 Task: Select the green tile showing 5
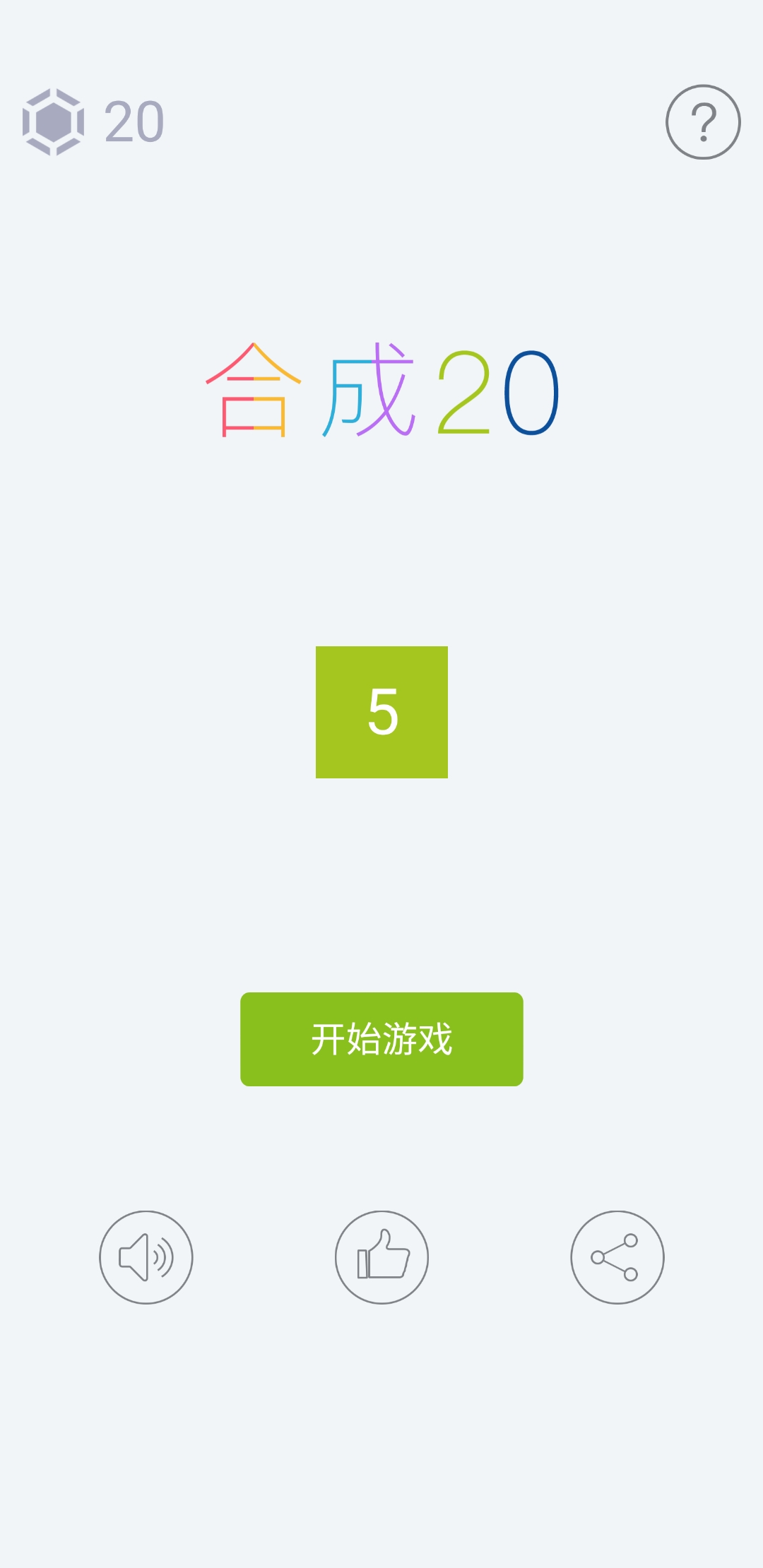click(x=381, y=711)
